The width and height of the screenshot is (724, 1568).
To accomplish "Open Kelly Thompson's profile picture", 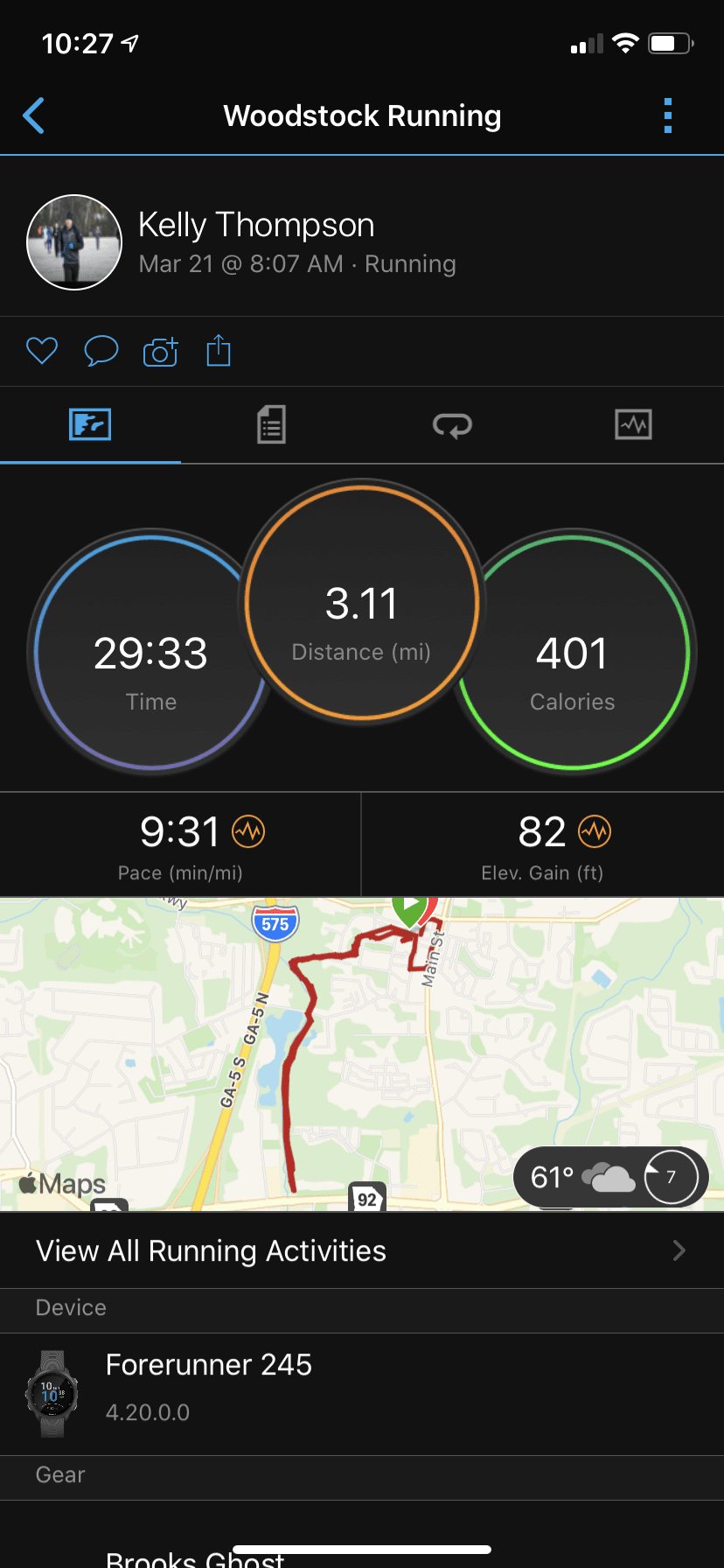I will coord(74,242).
